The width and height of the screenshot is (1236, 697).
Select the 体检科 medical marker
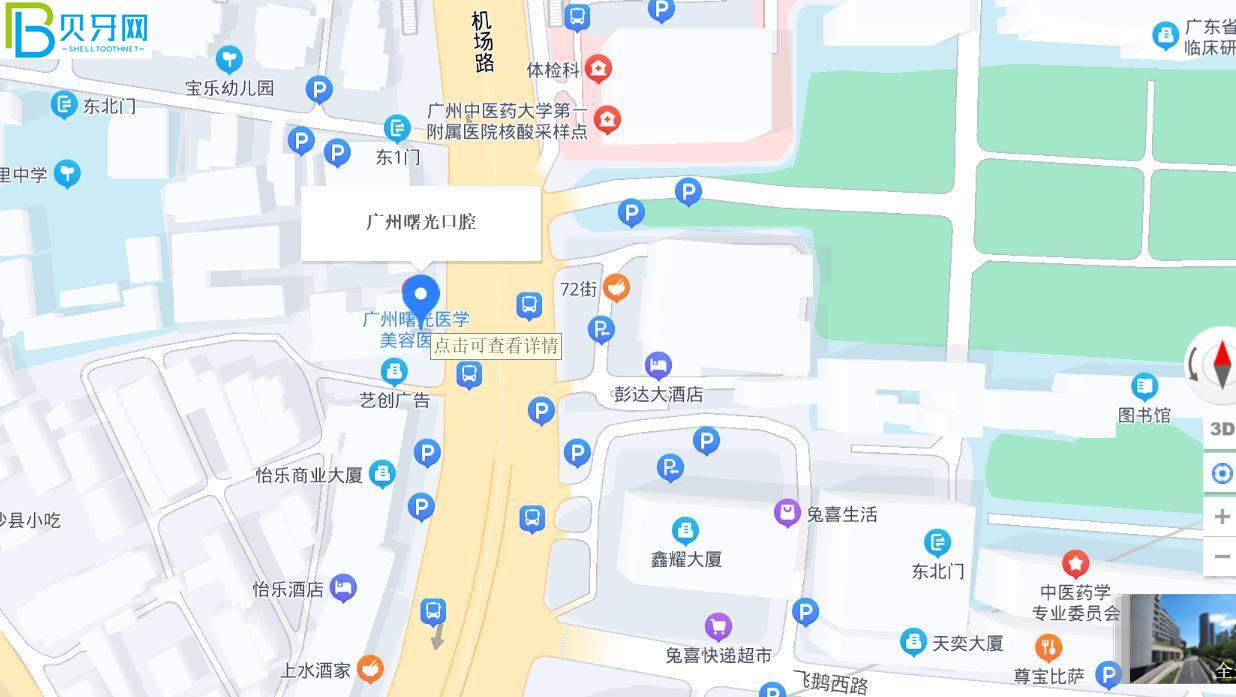(598, 69)
